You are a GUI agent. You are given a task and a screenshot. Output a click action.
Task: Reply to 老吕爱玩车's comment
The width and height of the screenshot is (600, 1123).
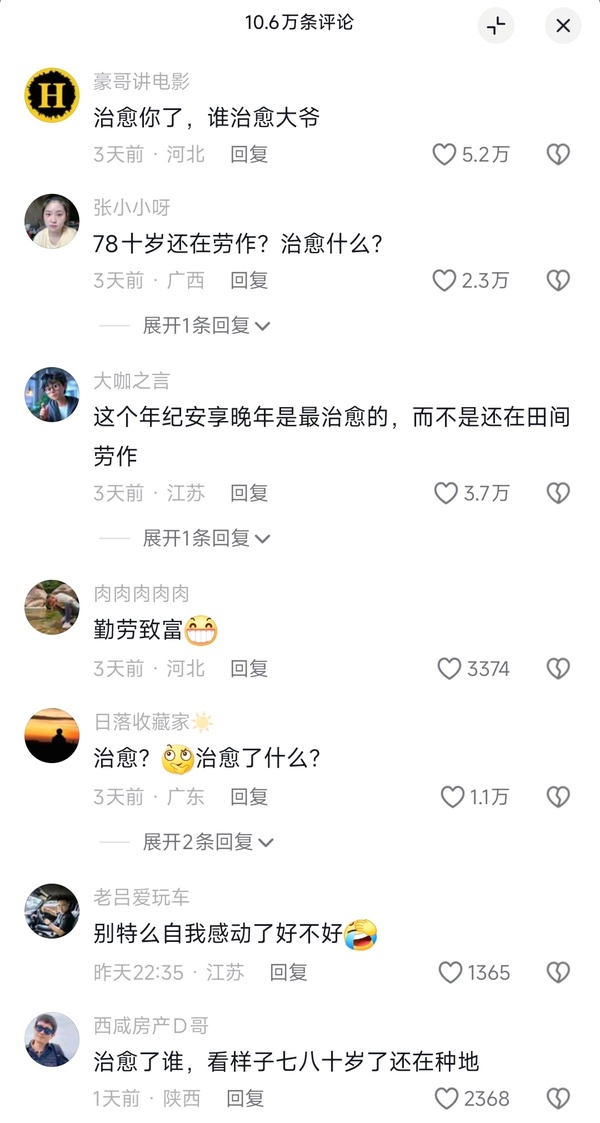click(x=289, y=972)
